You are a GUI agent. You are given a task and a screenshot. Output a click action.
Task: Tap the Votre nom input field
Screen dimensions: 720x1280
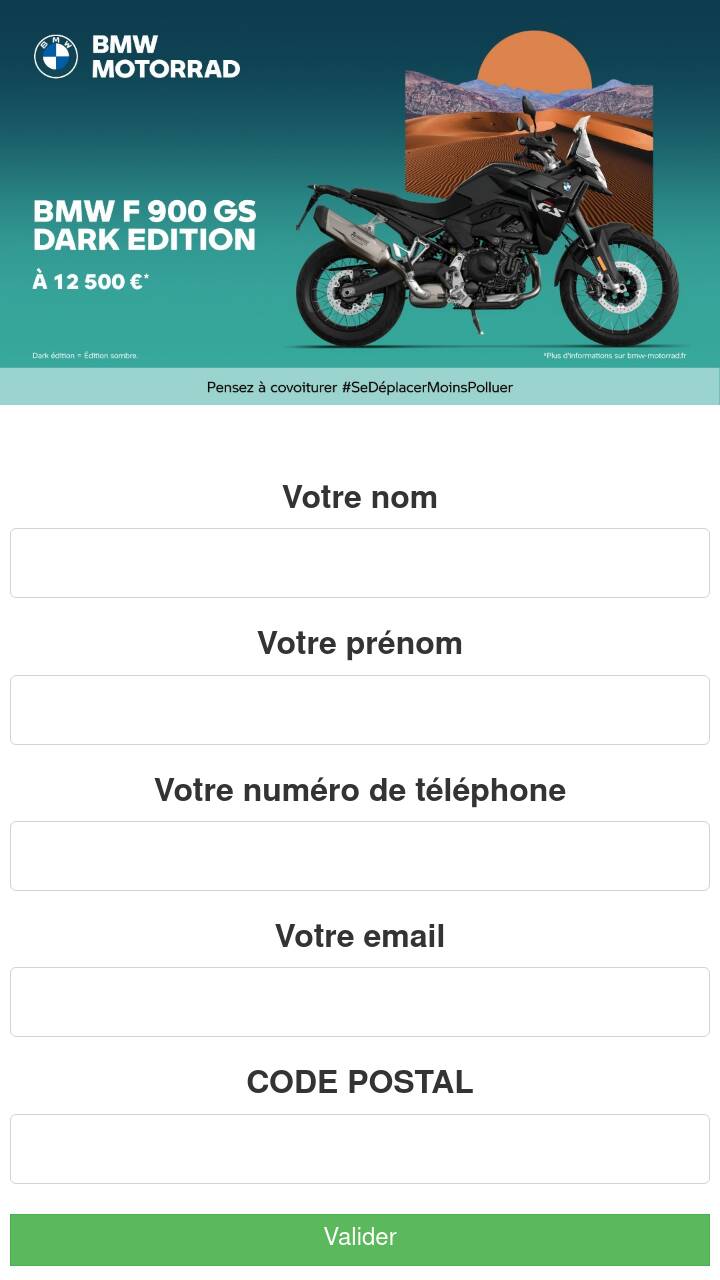(x=360, y=563)
